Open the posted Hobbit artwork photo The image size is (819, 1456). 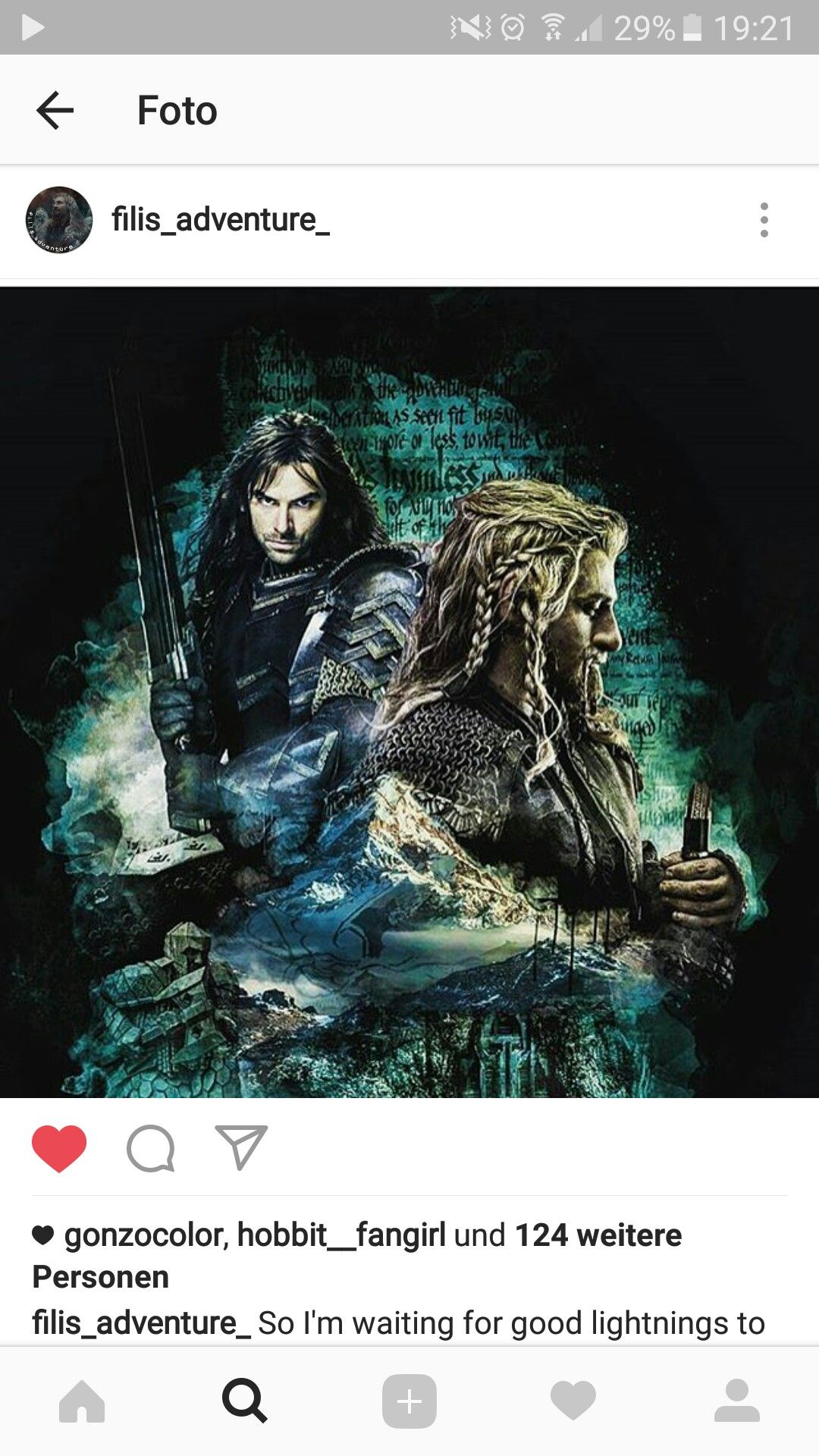(x=409, y=692)
